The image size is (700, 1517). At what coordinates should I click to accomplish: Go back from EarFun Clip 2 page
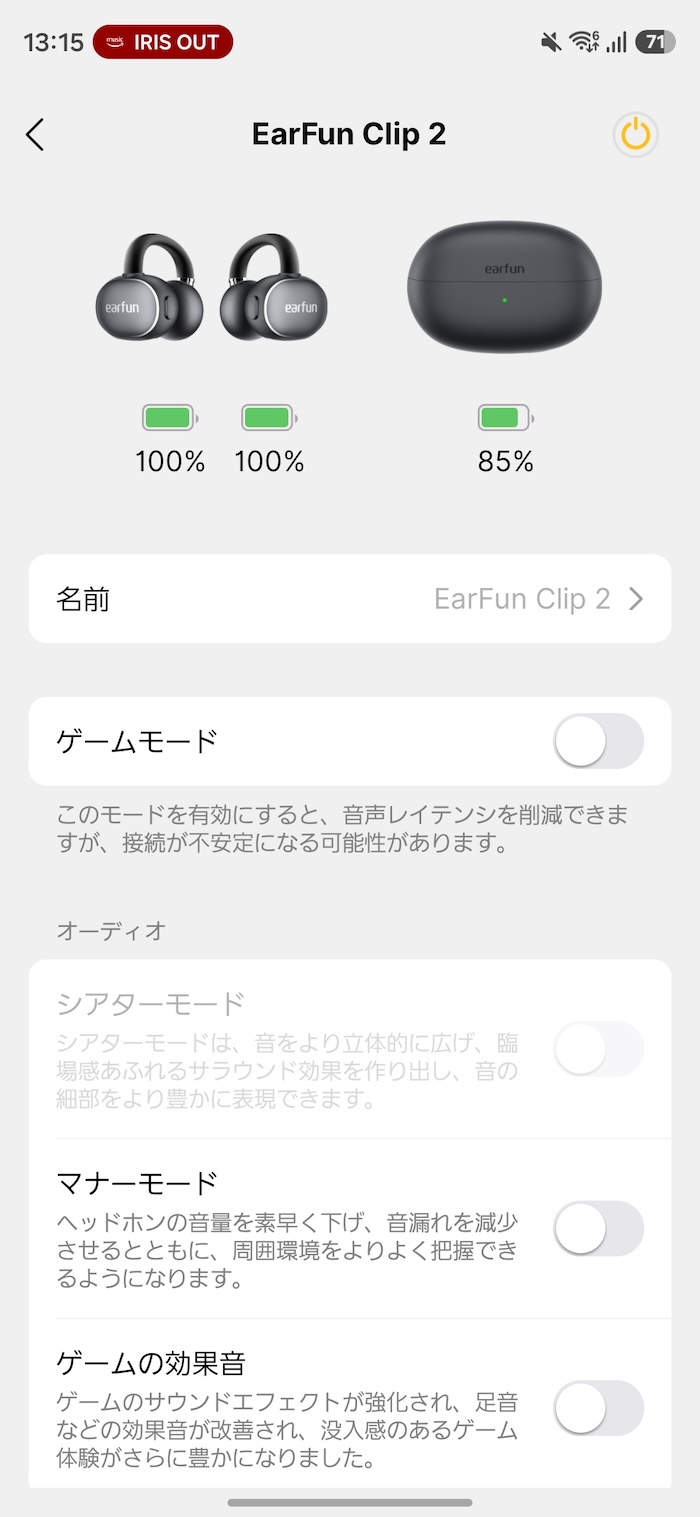36,135
